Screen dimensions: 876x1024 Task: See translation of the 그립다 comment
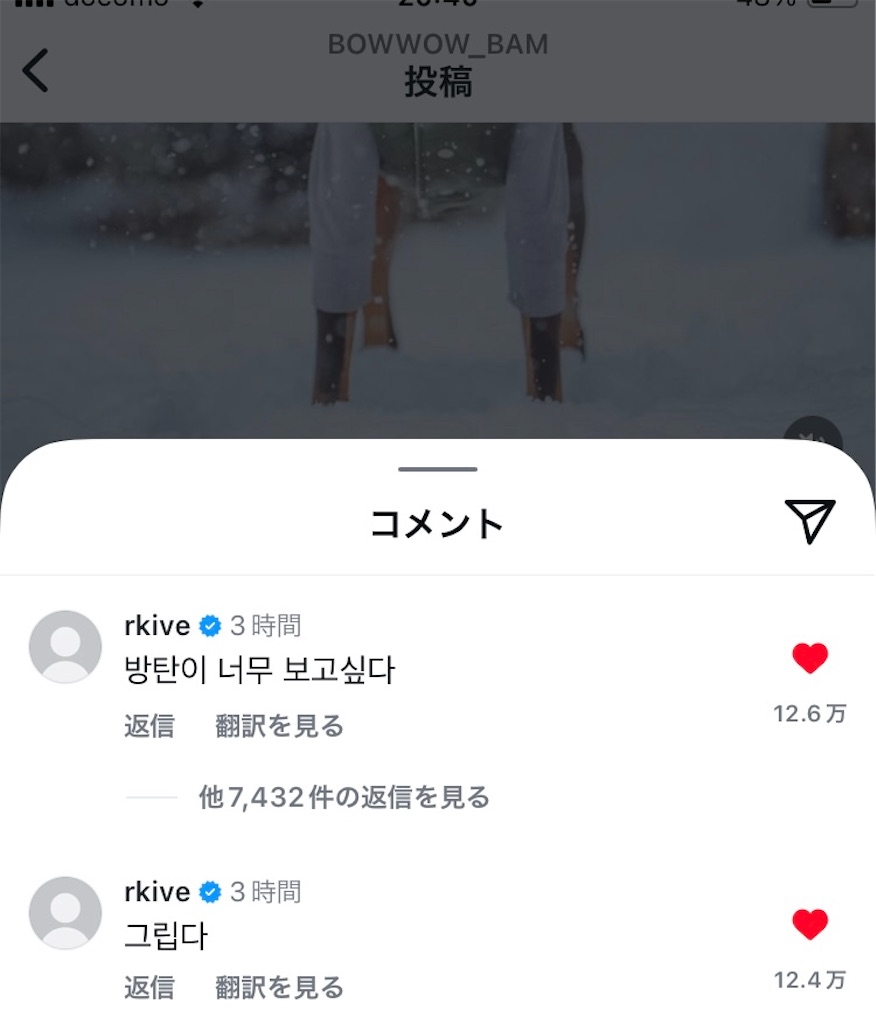point(279,988)
